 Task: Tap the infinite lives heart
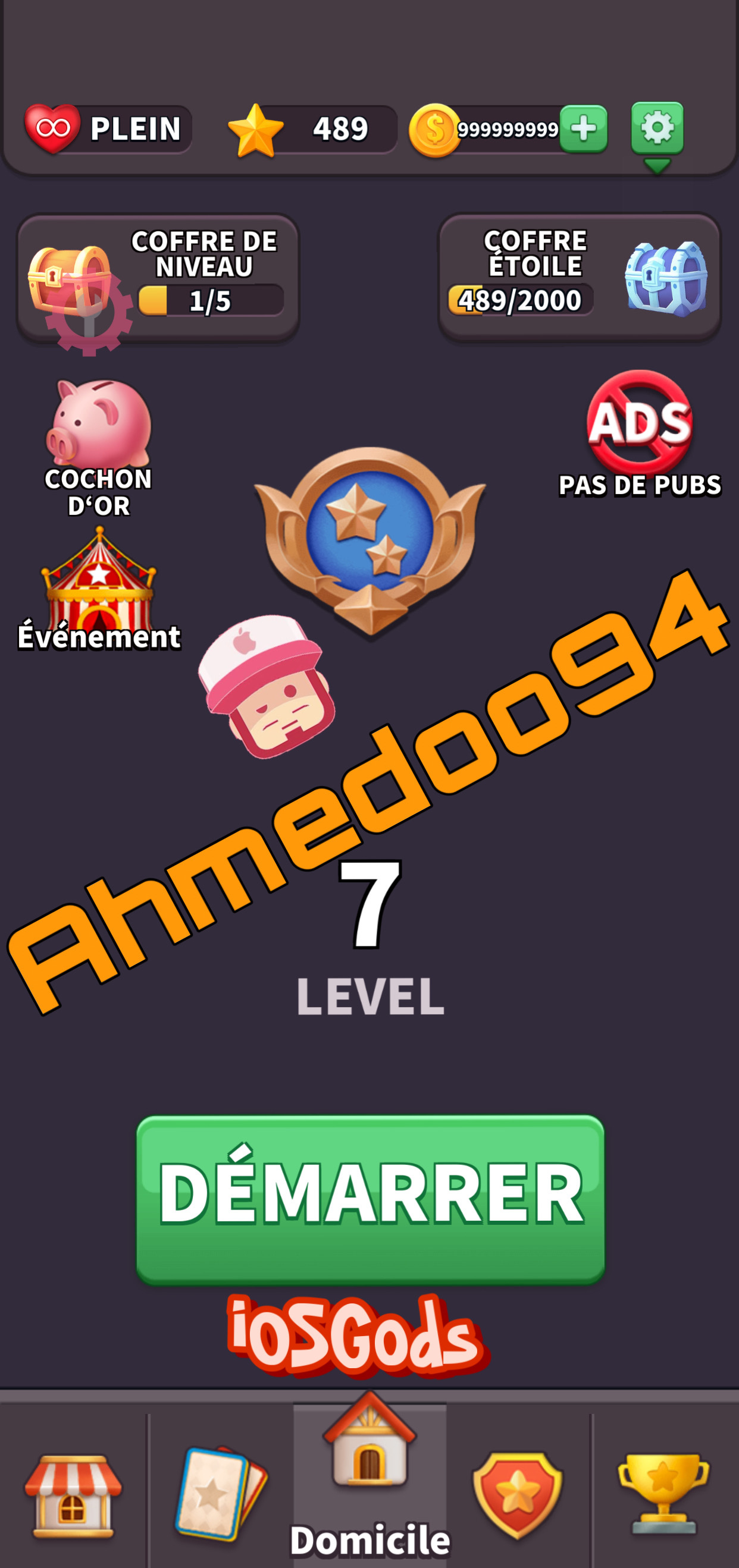click(x=52, y=128)
